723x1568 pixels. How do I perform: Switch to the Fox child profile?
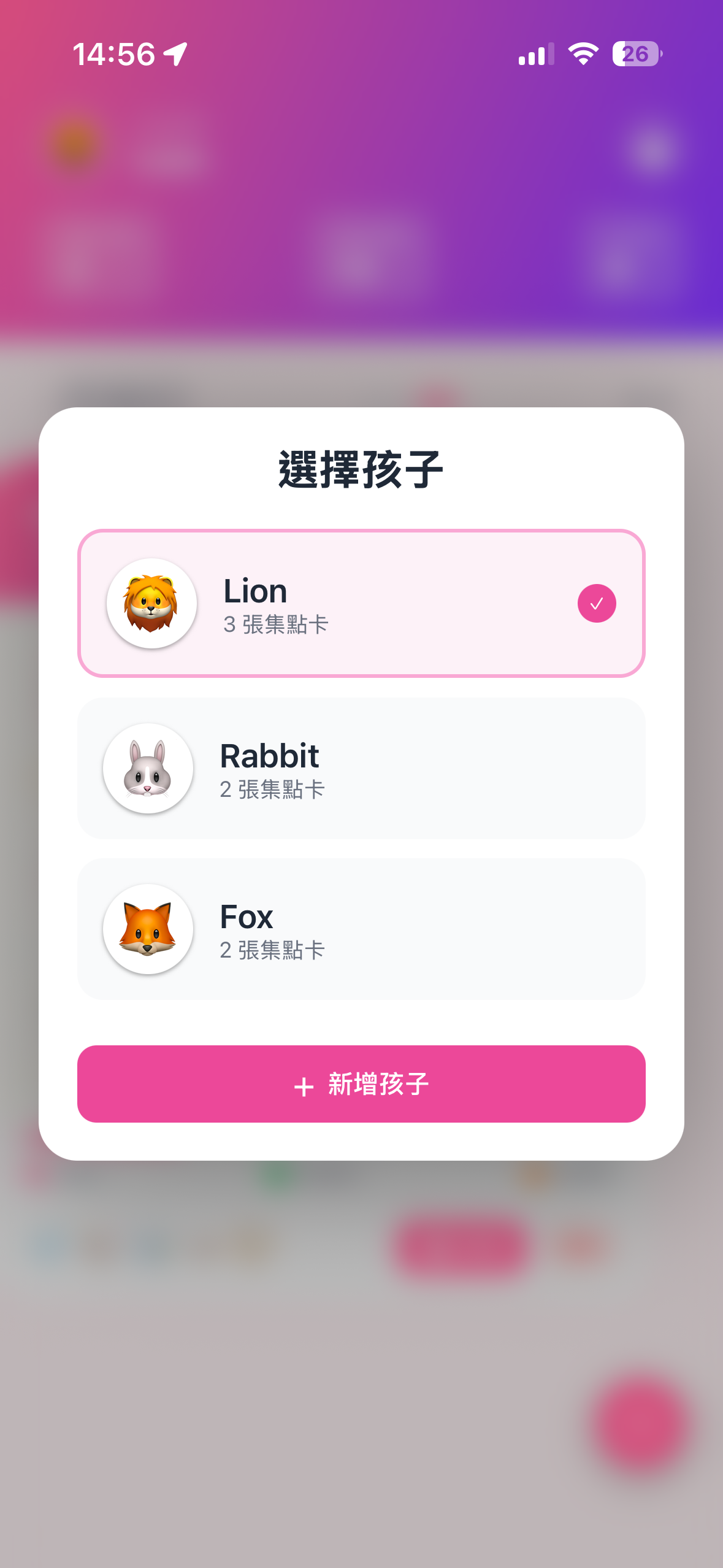[361, 929]
